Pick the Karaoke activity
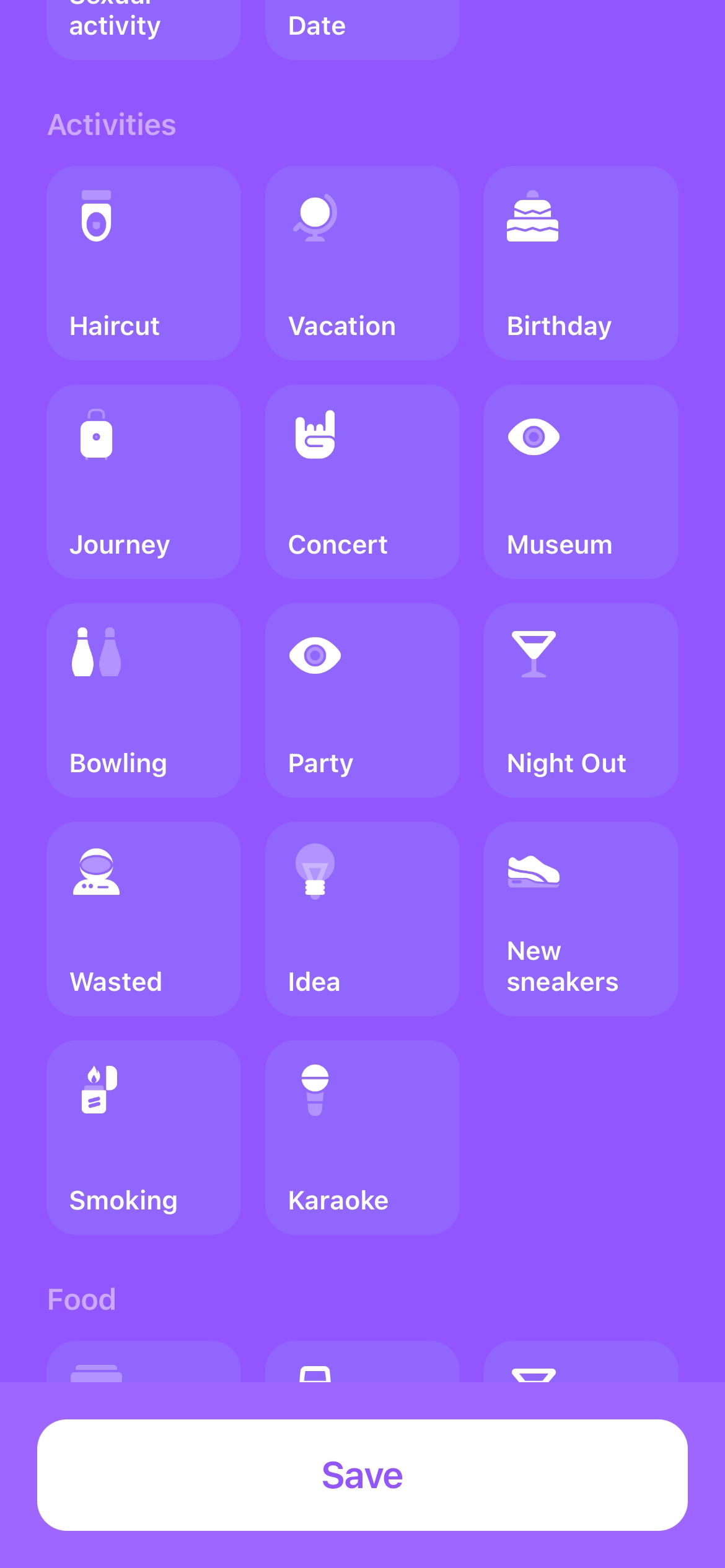Viewport: 725px width, 1568px height. click(362, 1138)
